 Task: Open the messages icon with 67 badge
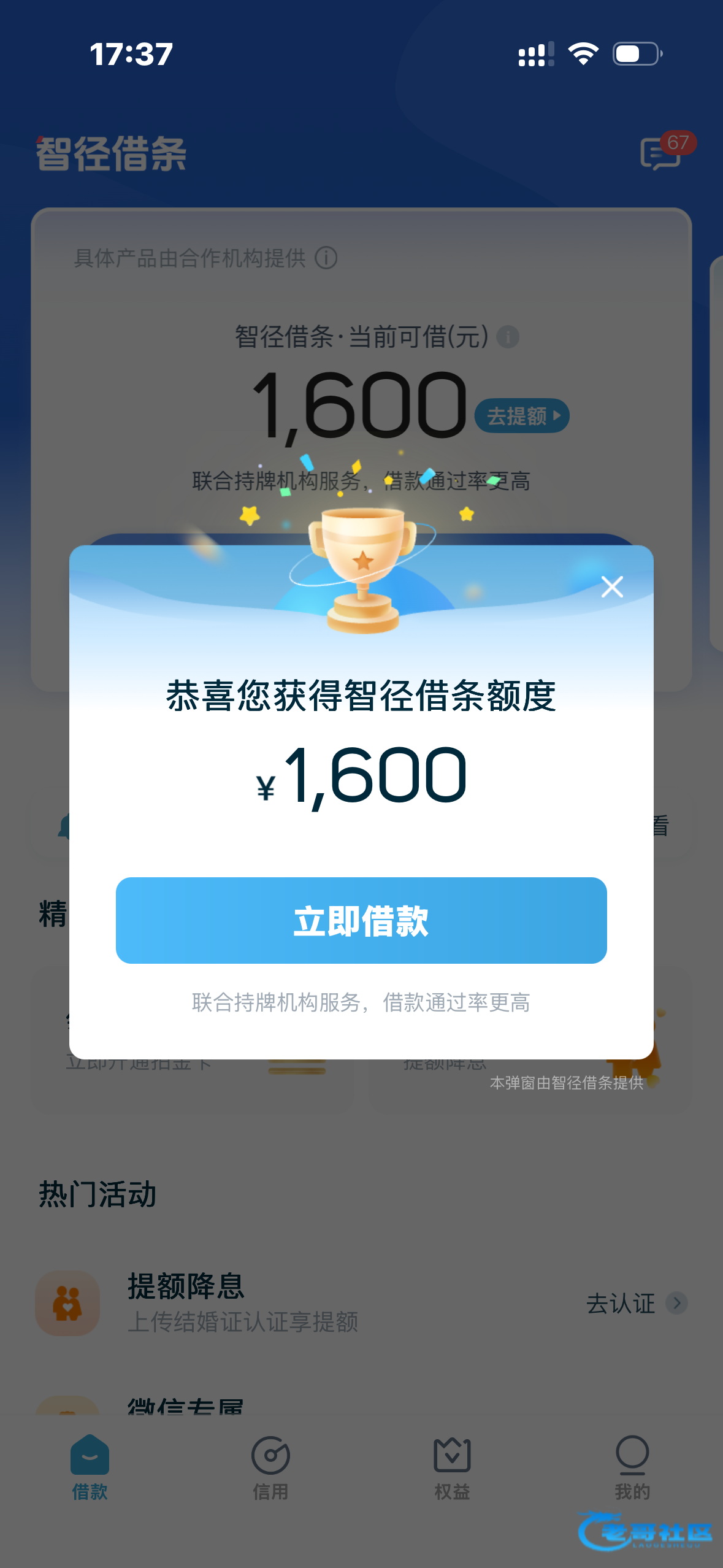[x=661, y=153]
